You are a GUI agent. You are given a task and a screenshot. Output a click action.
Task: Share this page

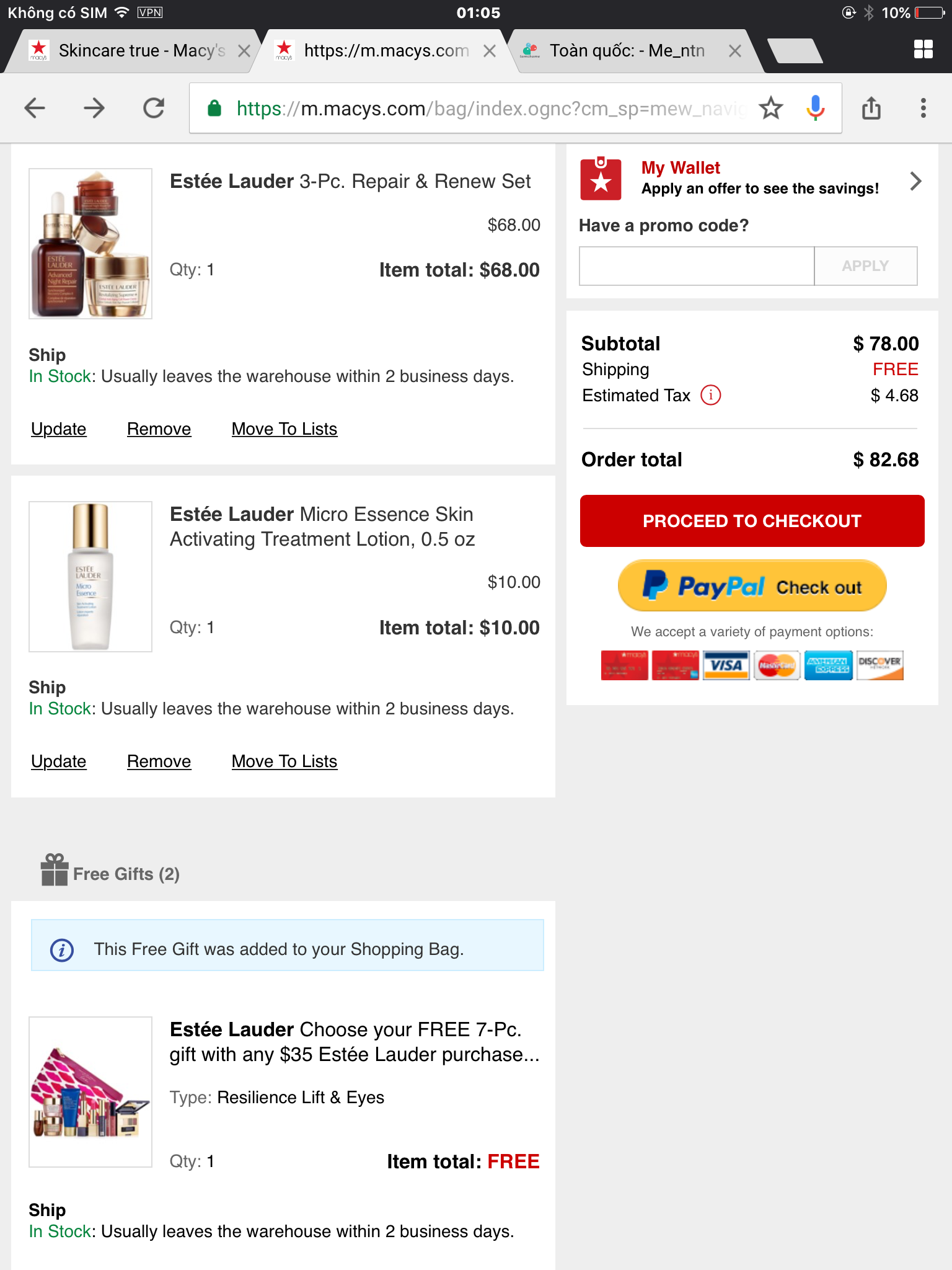coord(871,109)
